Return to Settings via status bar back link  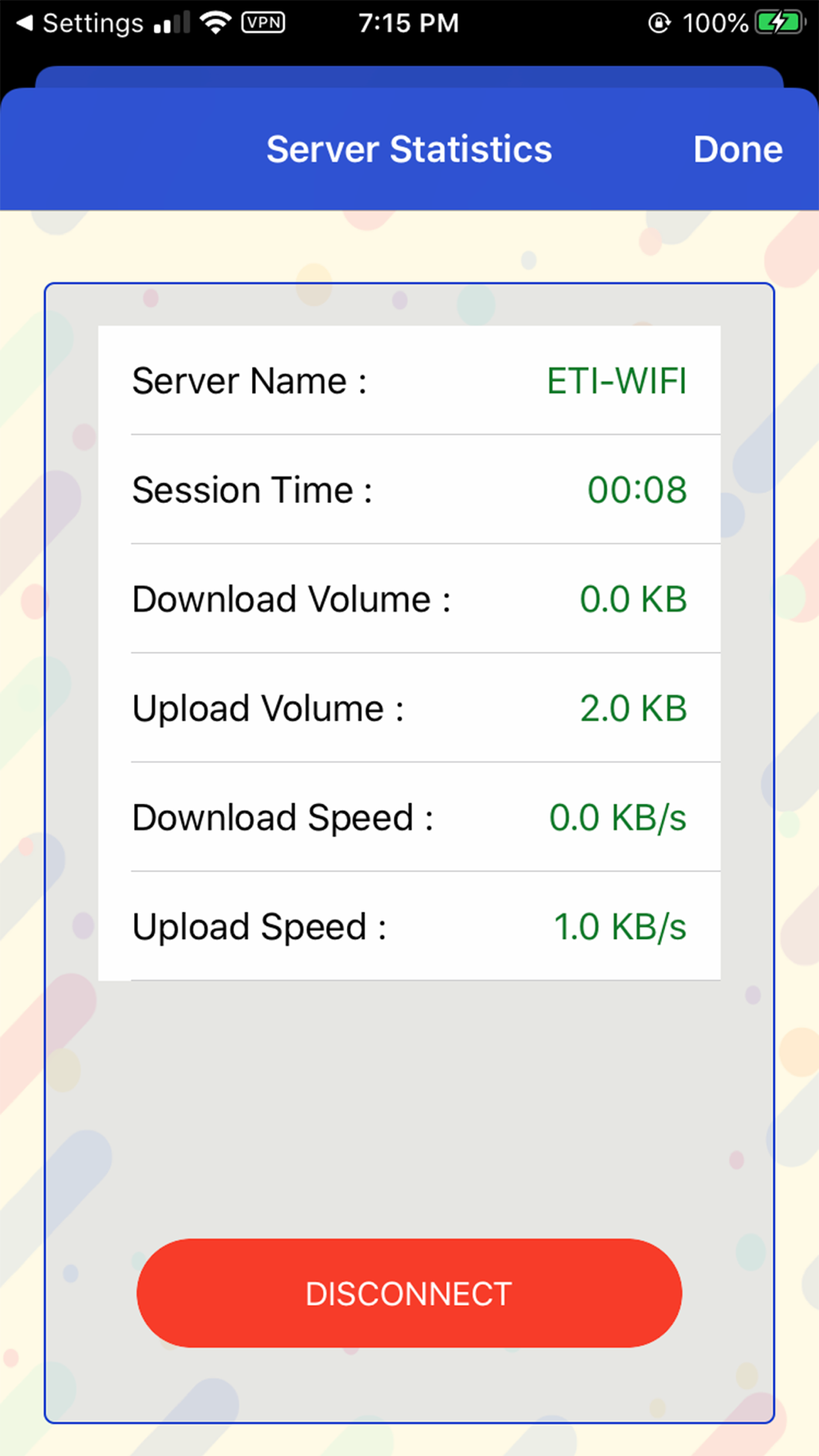point(80,23)
